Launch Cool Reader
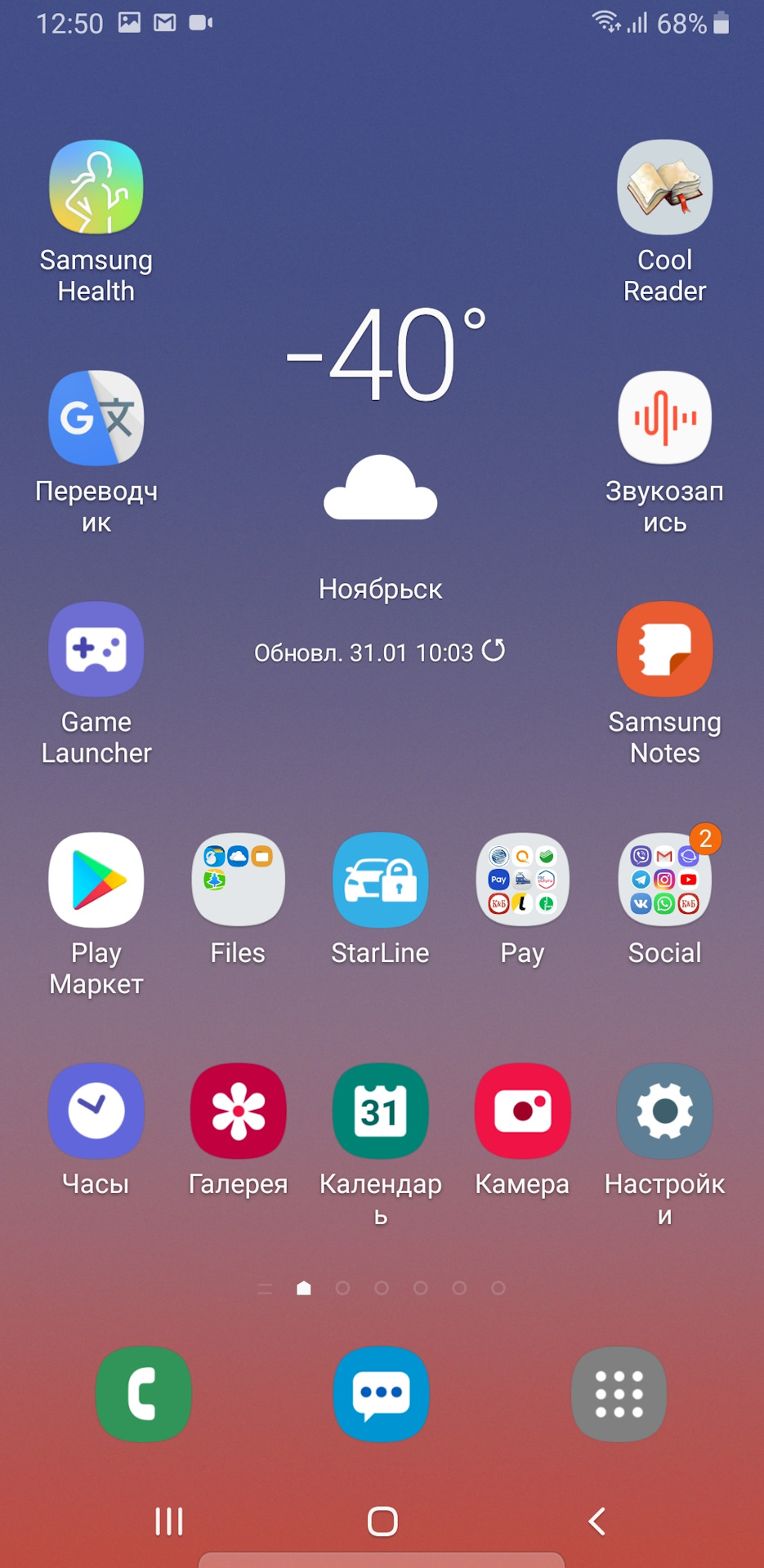This screenshot has width=764, height=1568. pos(664,188)
